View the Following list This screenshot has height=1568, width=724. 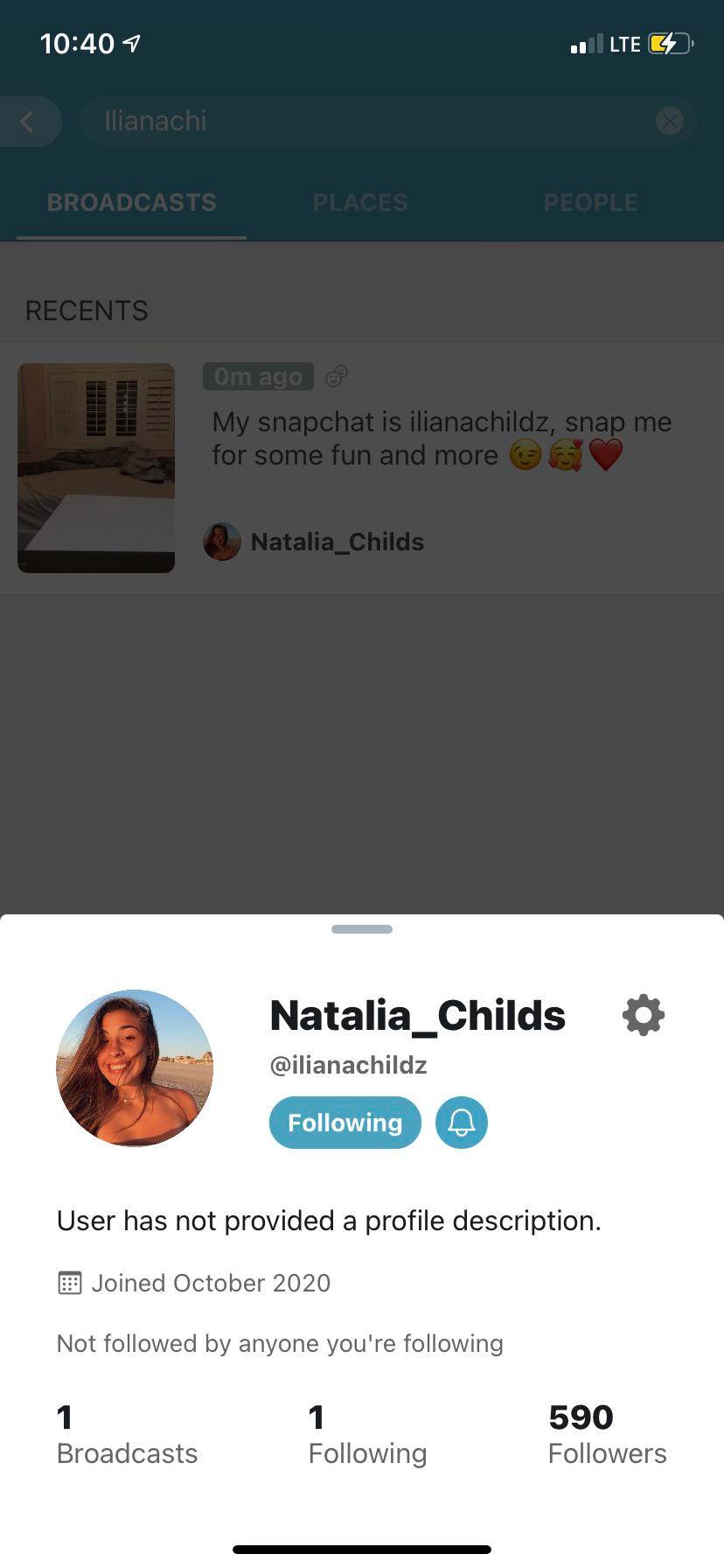click(367, 1435)
